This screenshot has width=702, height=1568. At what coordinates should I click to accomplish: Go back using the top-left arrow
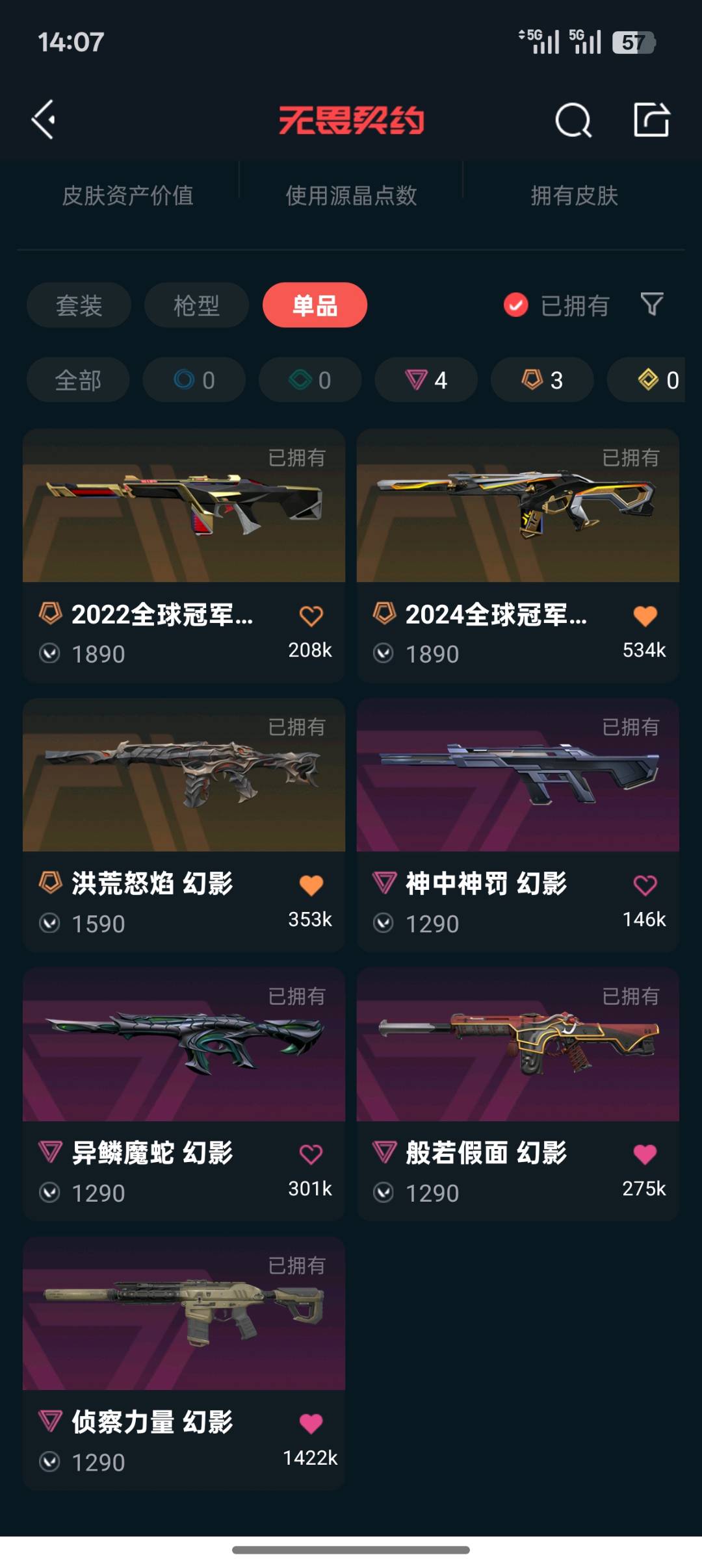coord(44,120)
